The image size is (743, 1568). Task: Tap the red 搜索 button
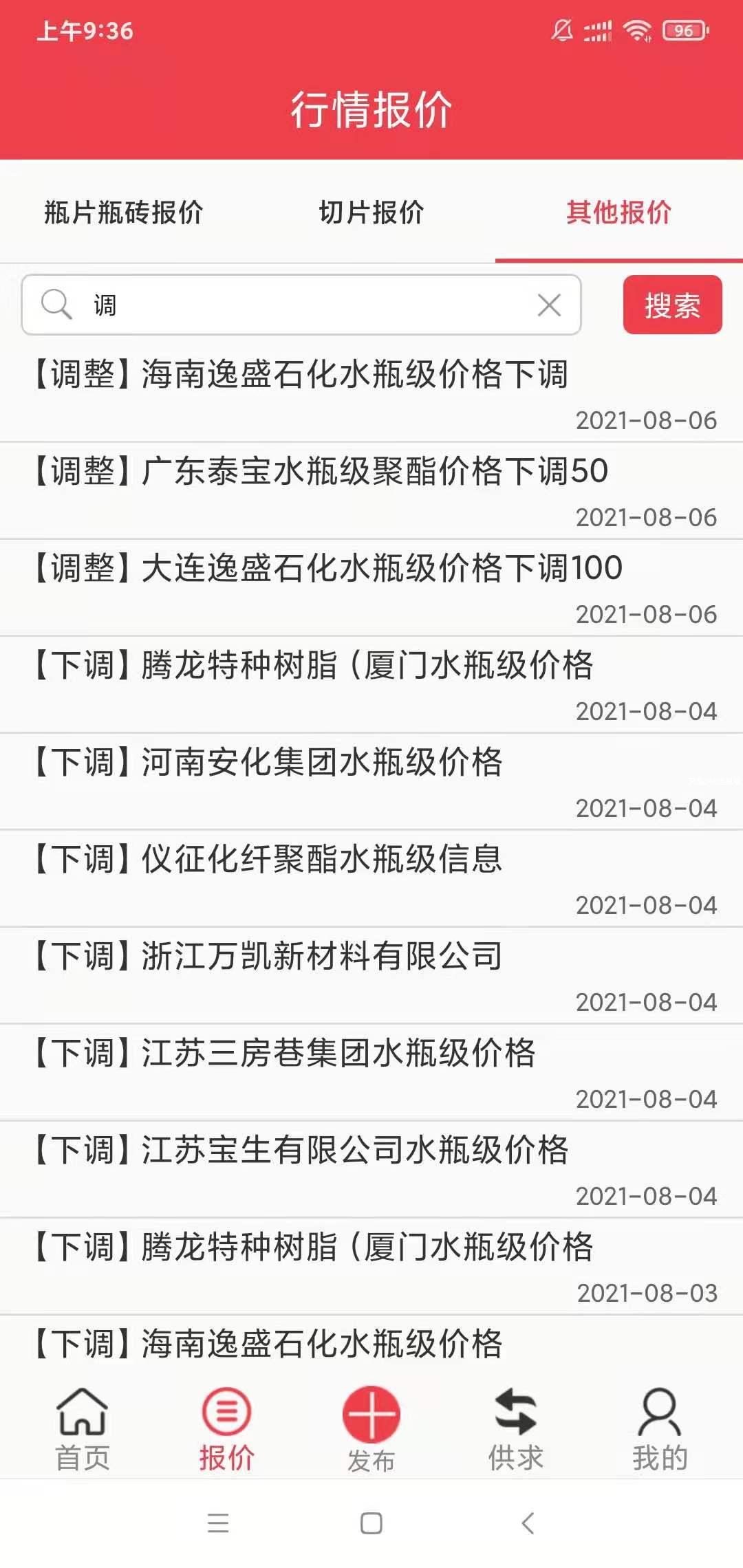[672, 305]
